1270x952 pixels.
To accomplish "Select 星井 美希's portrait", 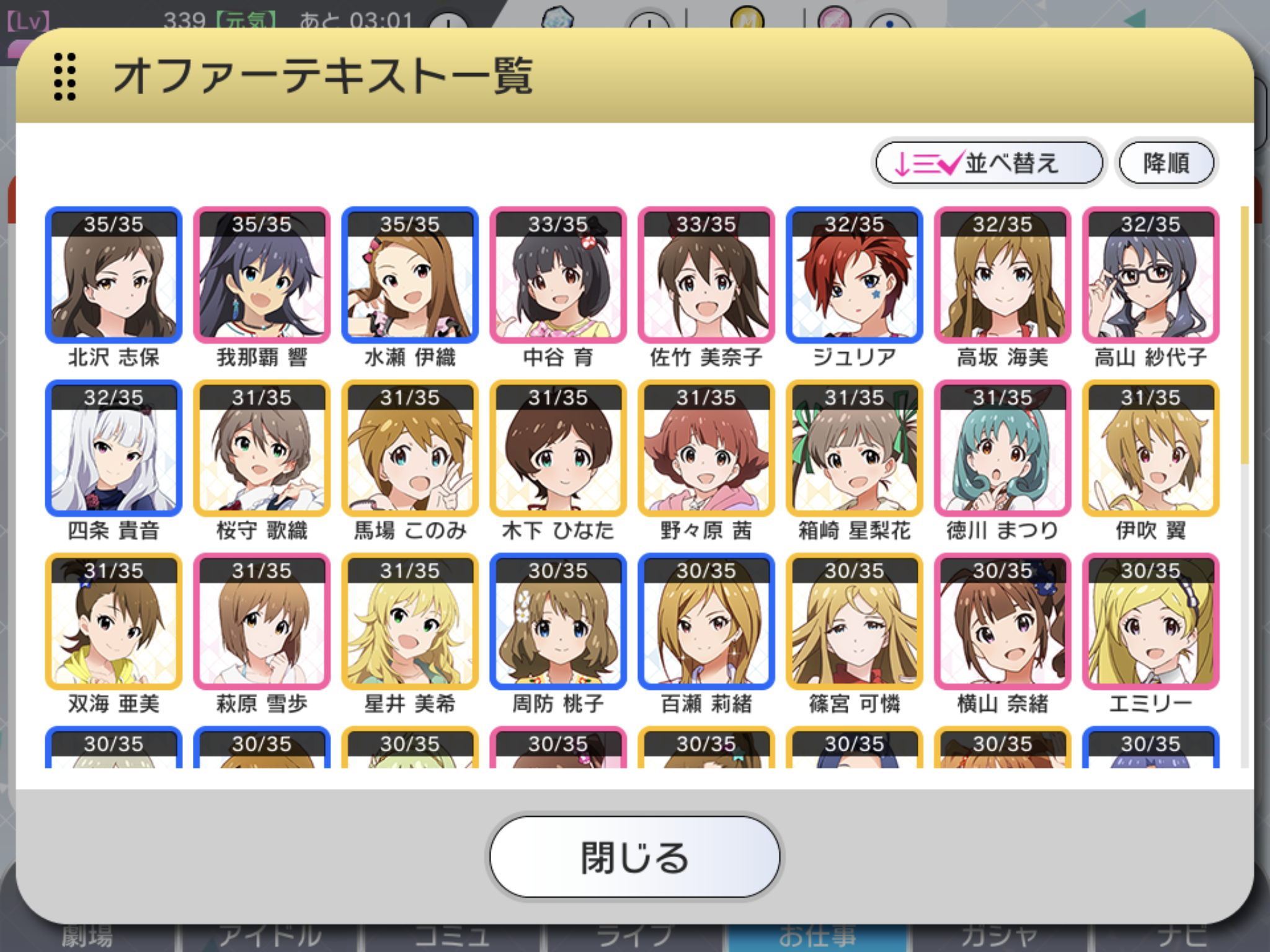I will tap(410, 622).
